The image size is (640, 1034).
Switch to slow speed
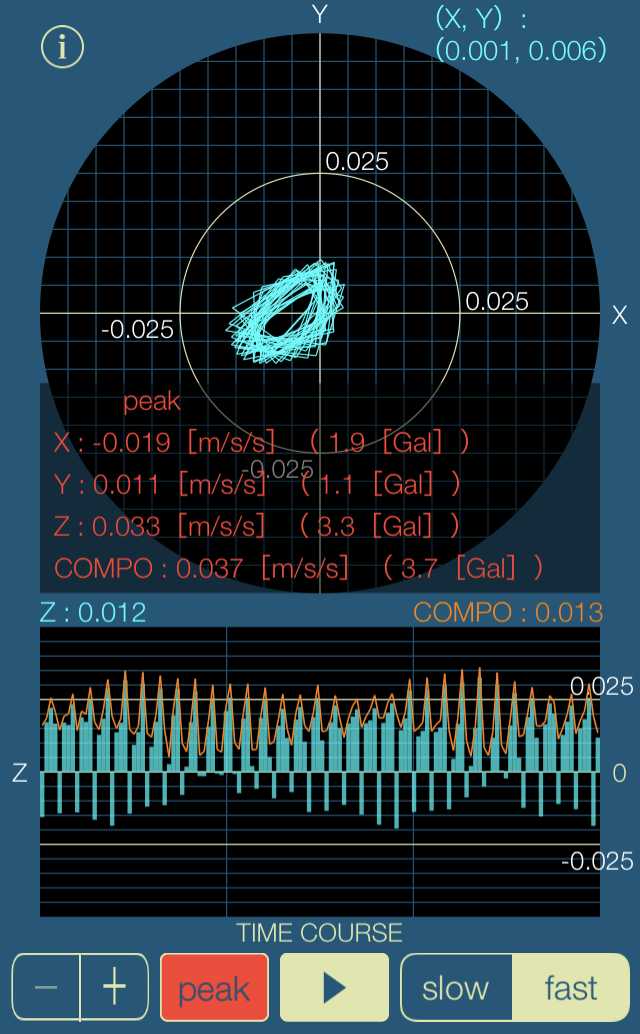pyautogui.click(x=456, y=988)
